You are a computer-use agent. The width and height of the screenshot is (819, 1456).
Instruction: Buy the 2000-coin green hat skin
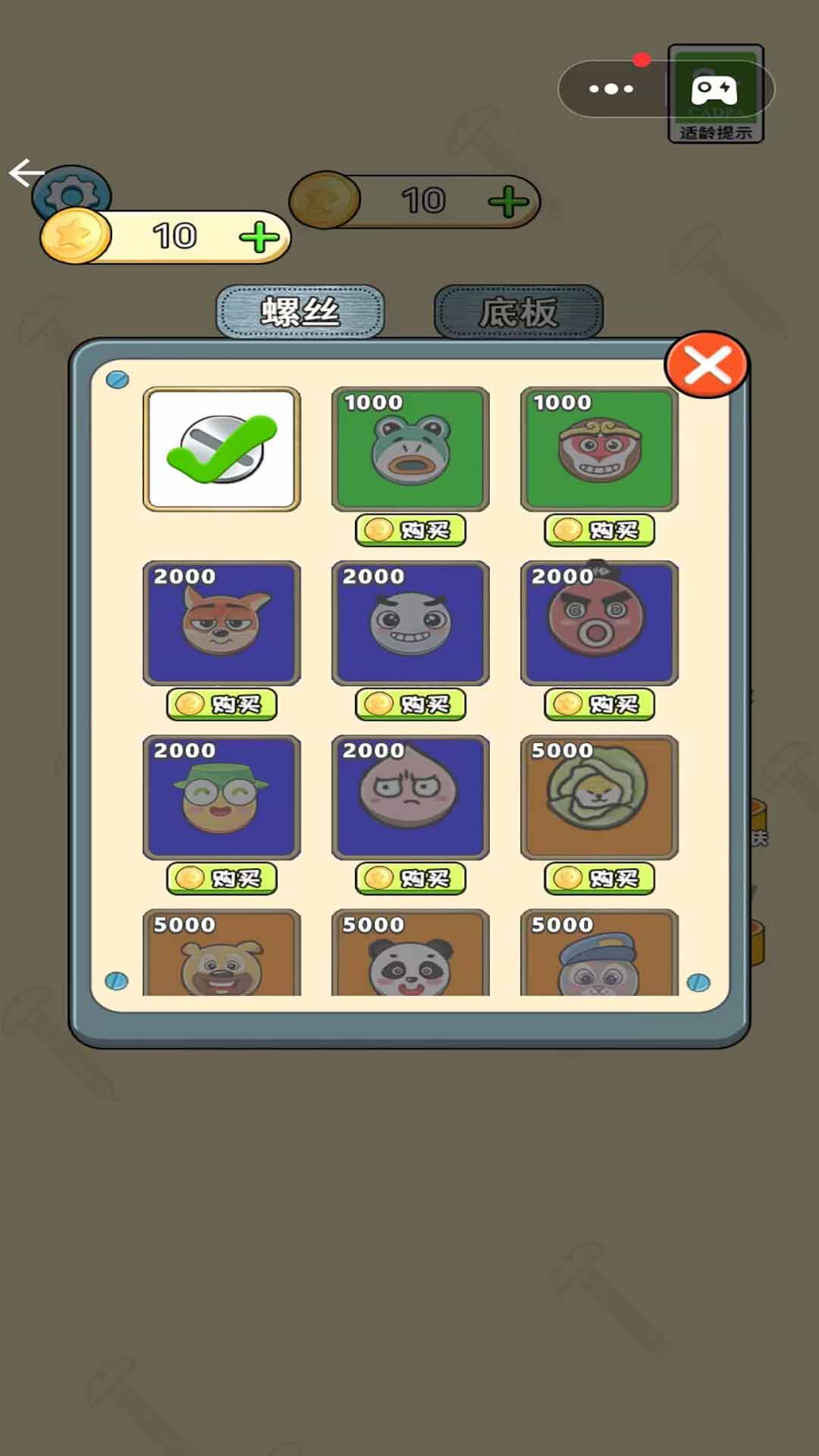tap(221, 878)
